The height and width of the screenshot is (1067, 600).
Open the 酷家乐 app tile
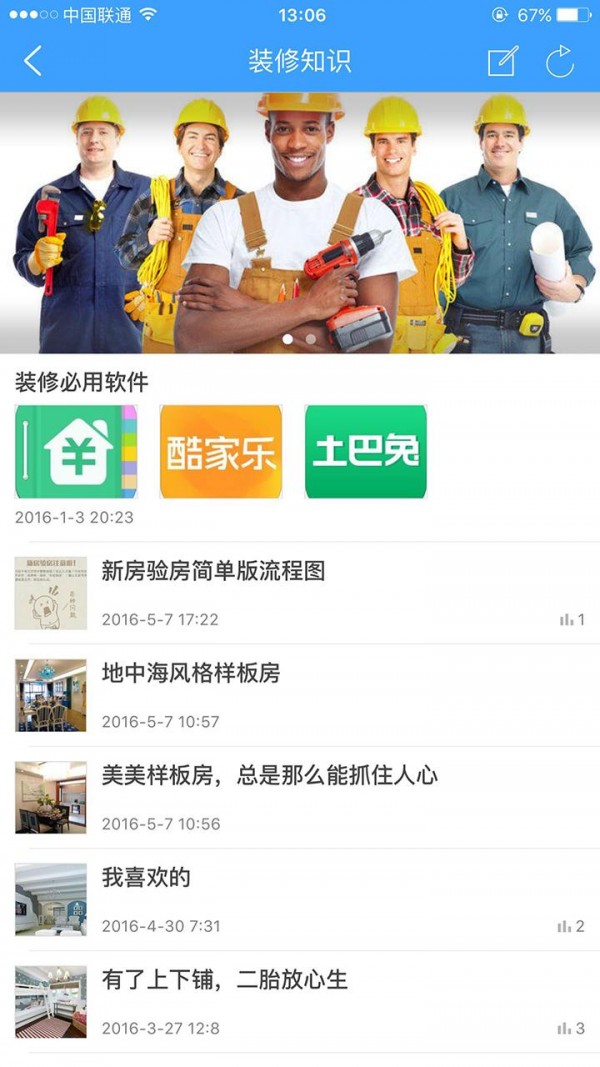coord(221,452)
